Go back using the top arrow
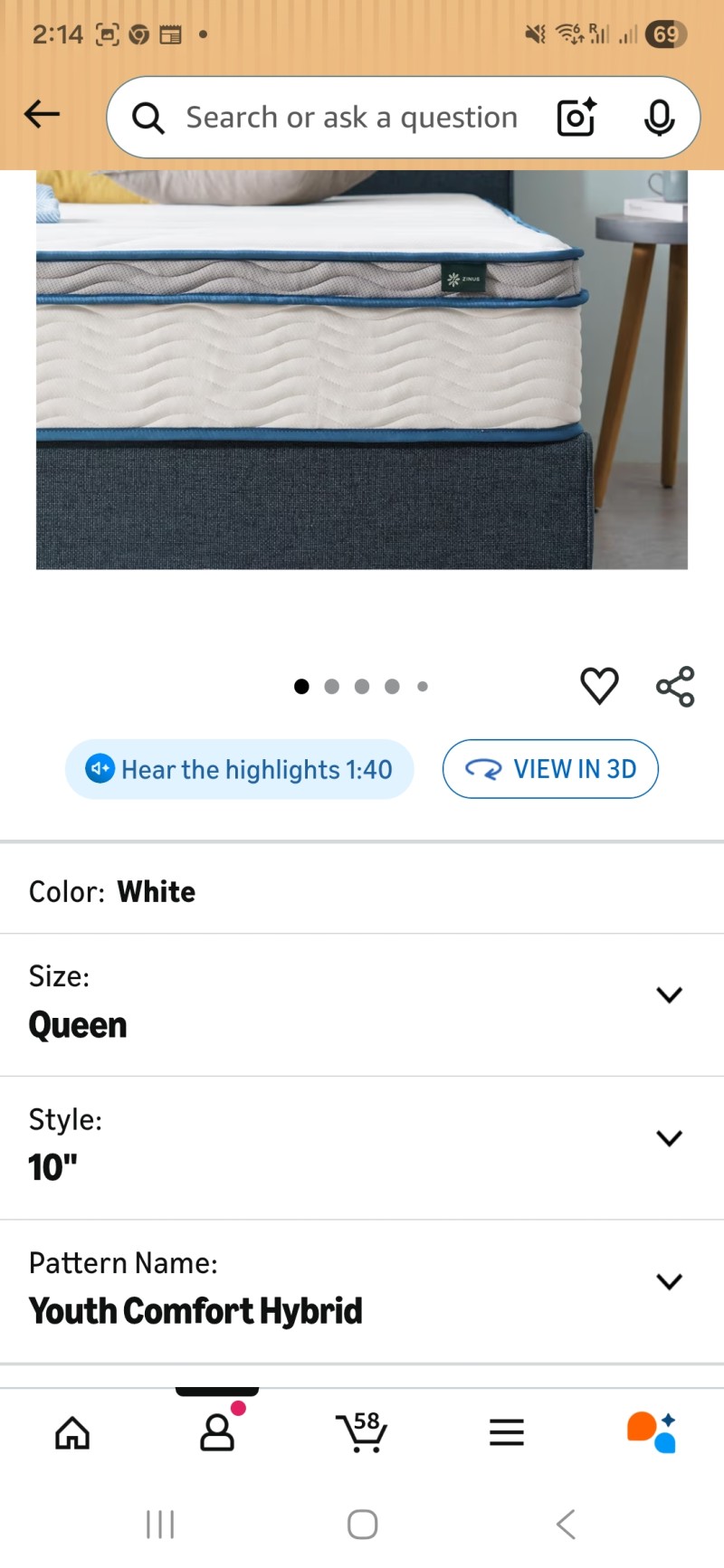Screen dimensions: 724x1568 [x=42, y=115]
